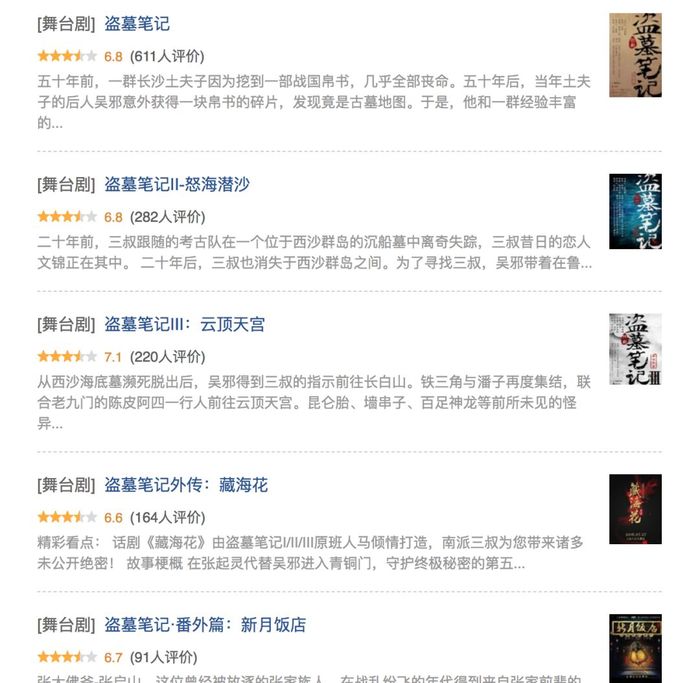Open the 盗墓笔记 stage play title link
Viewport: 700px width, 683px height.
point(137,24)
